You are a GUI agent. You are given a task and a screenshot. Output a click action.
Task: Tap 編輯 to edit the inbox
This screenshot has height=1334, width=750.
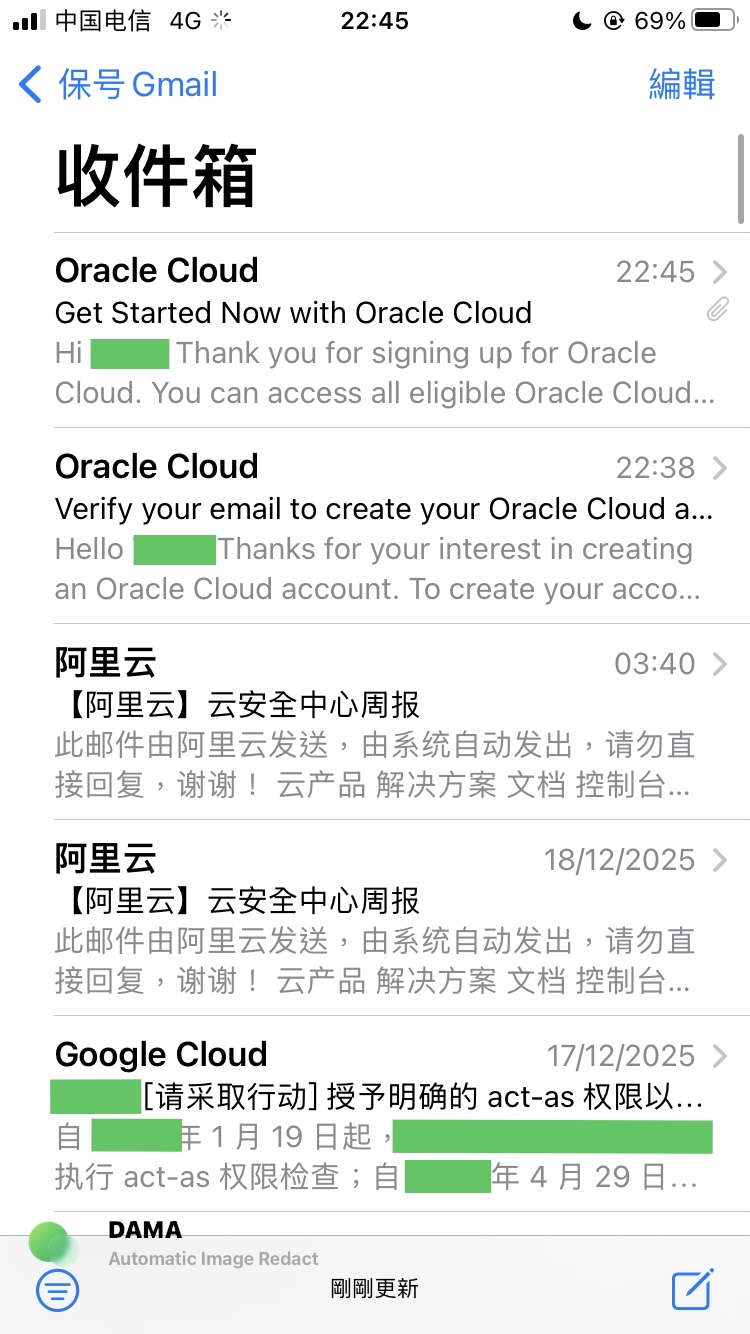682,84
